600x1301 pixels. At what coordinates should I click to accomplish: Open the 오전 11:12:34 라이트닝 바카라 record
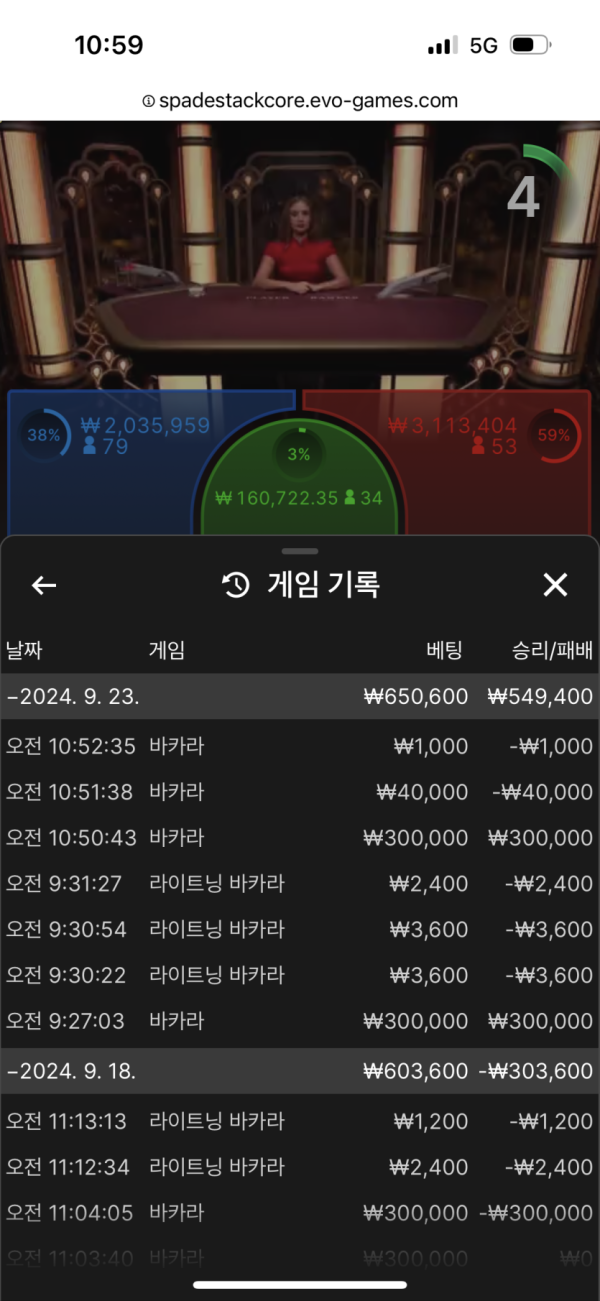click(x=299, y=1167)
